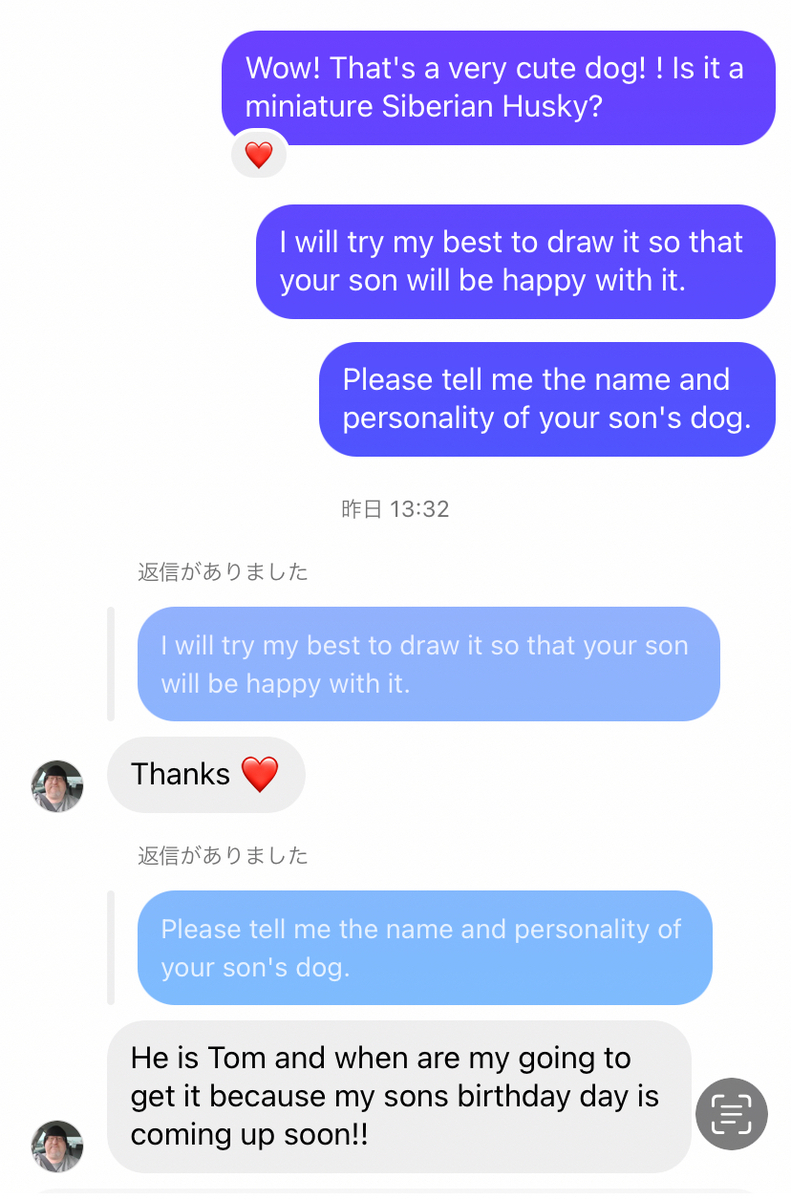Tap the avatar beside the 'He is Tom' message
This screenshot has height=1200, width=791.
57,1145
